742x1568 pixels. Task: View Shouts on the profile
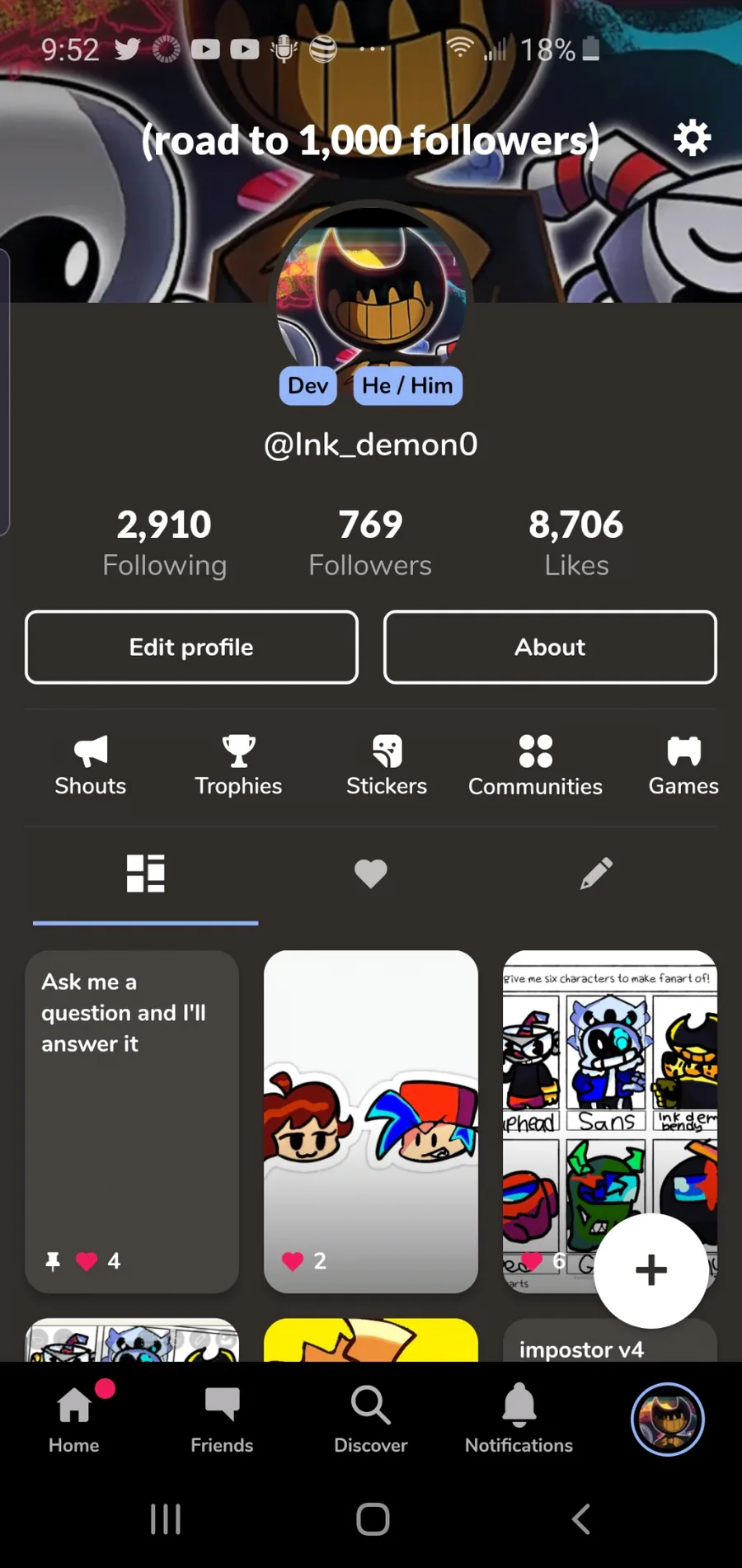pos(91,765)
